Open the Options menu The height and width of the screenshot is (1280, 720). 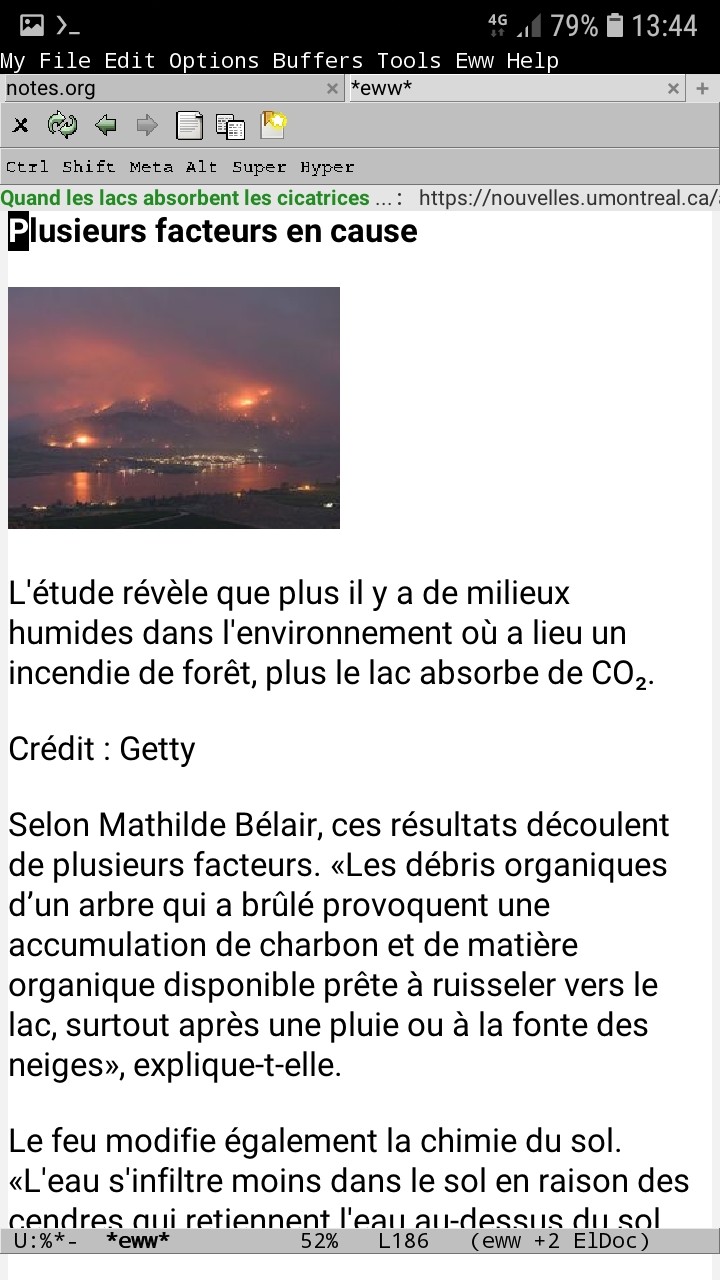coord(214,61)
